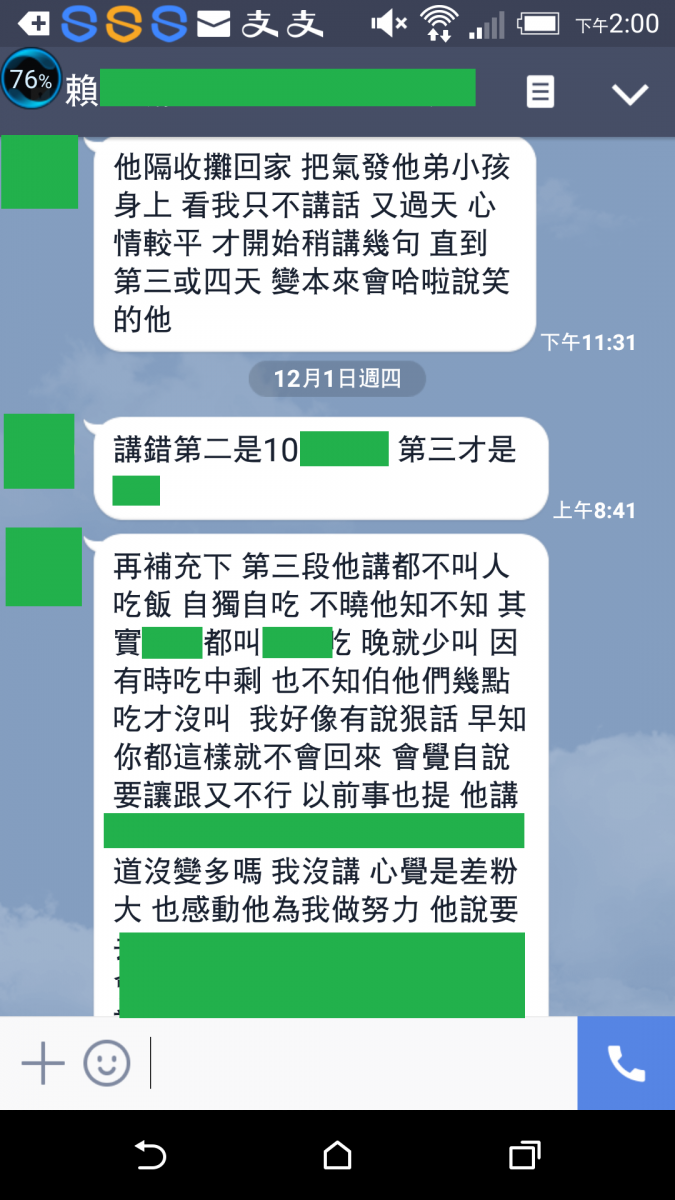The width and height of the screenshot is (675, 1200).
Task: Open the emoji sticker picker
Action: pos(107,1063)
